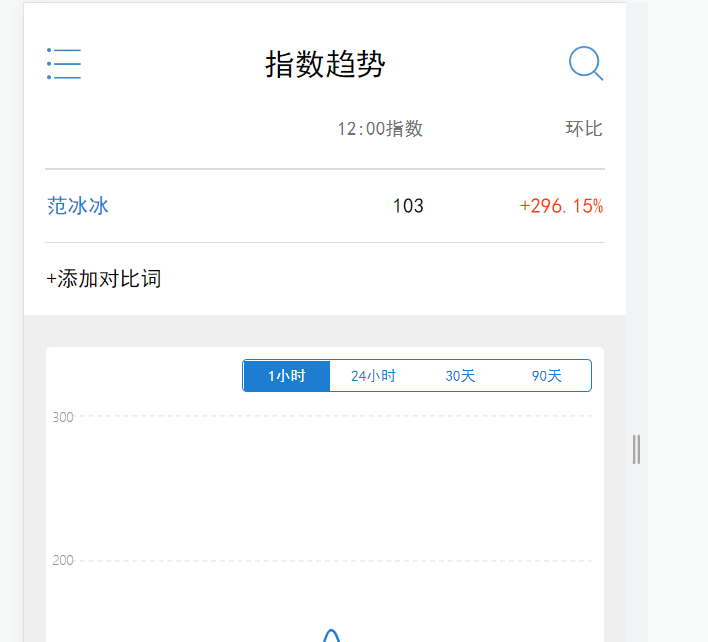Select the 1小时 time range
Viewport: 708px width, 642px height.
click(x=286, y=376)
